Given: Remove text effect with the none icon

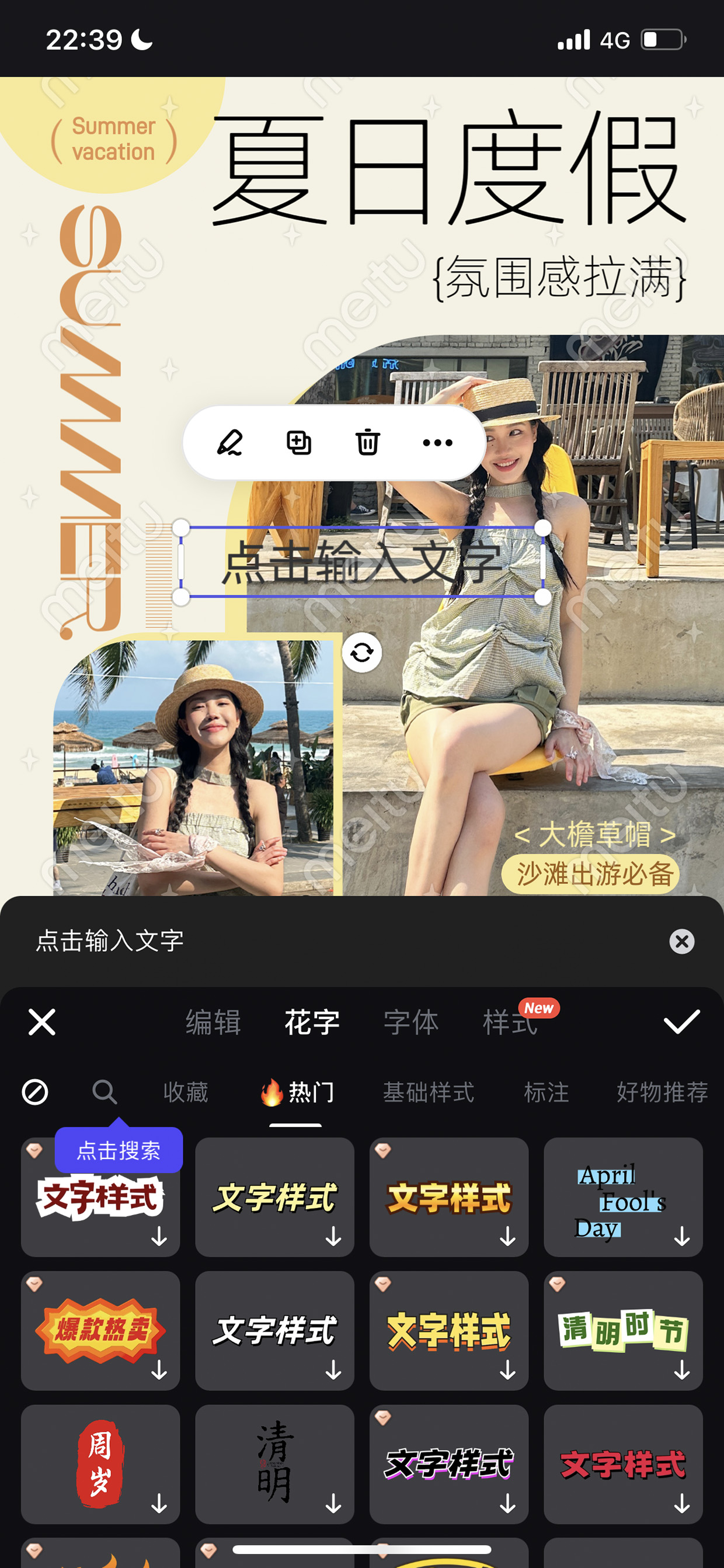Looking at the screenshot, I should click(x=35, y=1092).
